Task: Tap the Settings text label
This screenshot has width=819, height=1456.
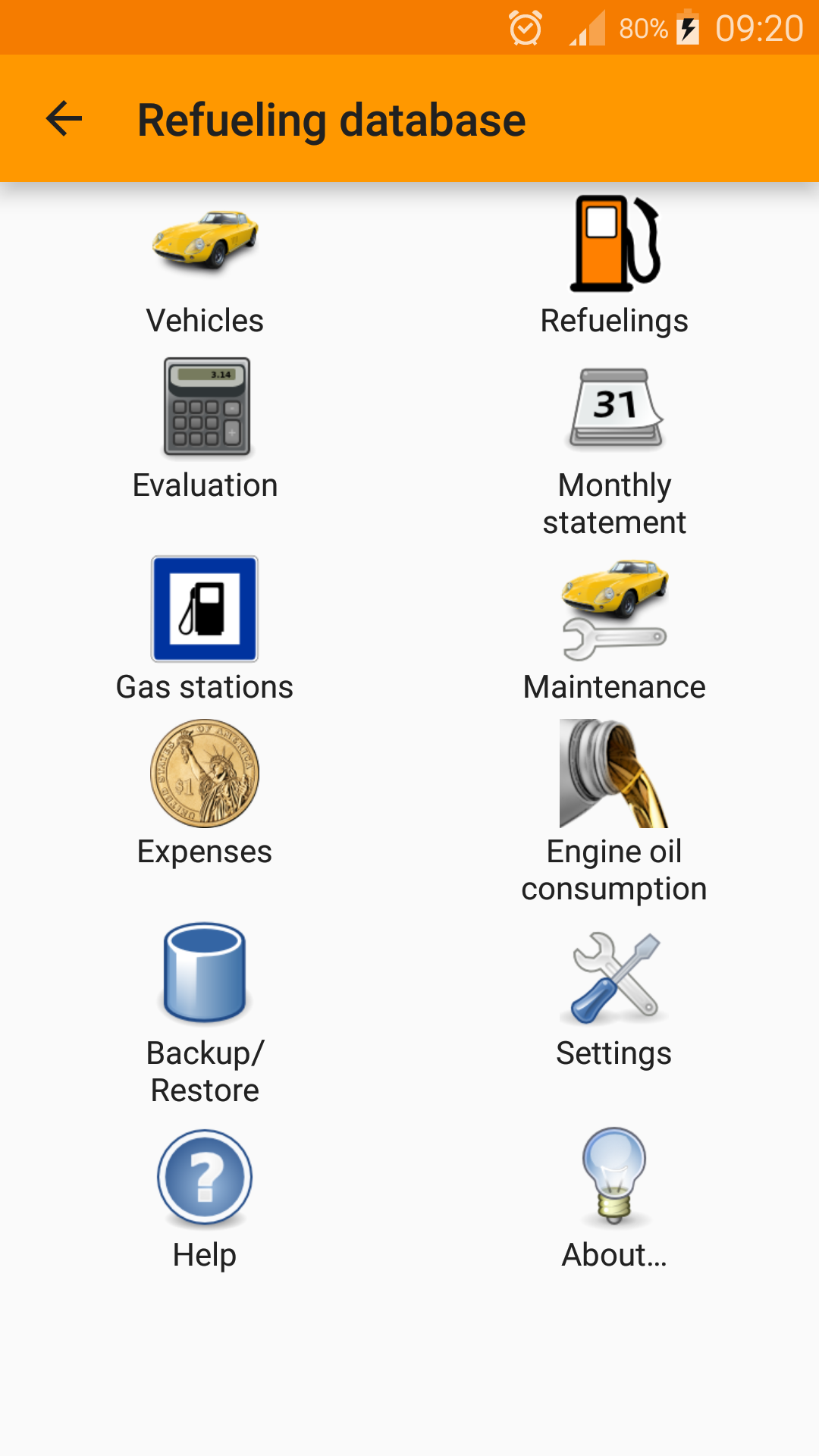Action: click(613, 1053)
